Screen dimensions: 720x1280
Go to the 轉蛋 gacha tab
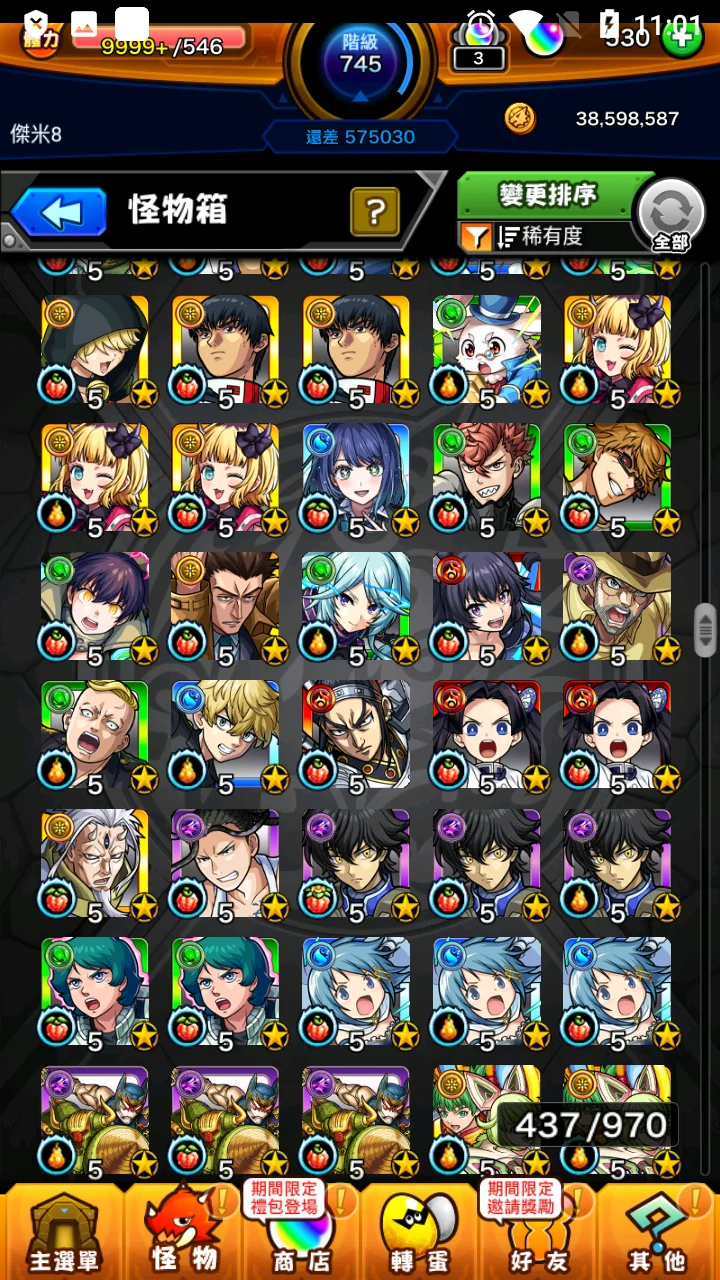[x=420, y=1232]
